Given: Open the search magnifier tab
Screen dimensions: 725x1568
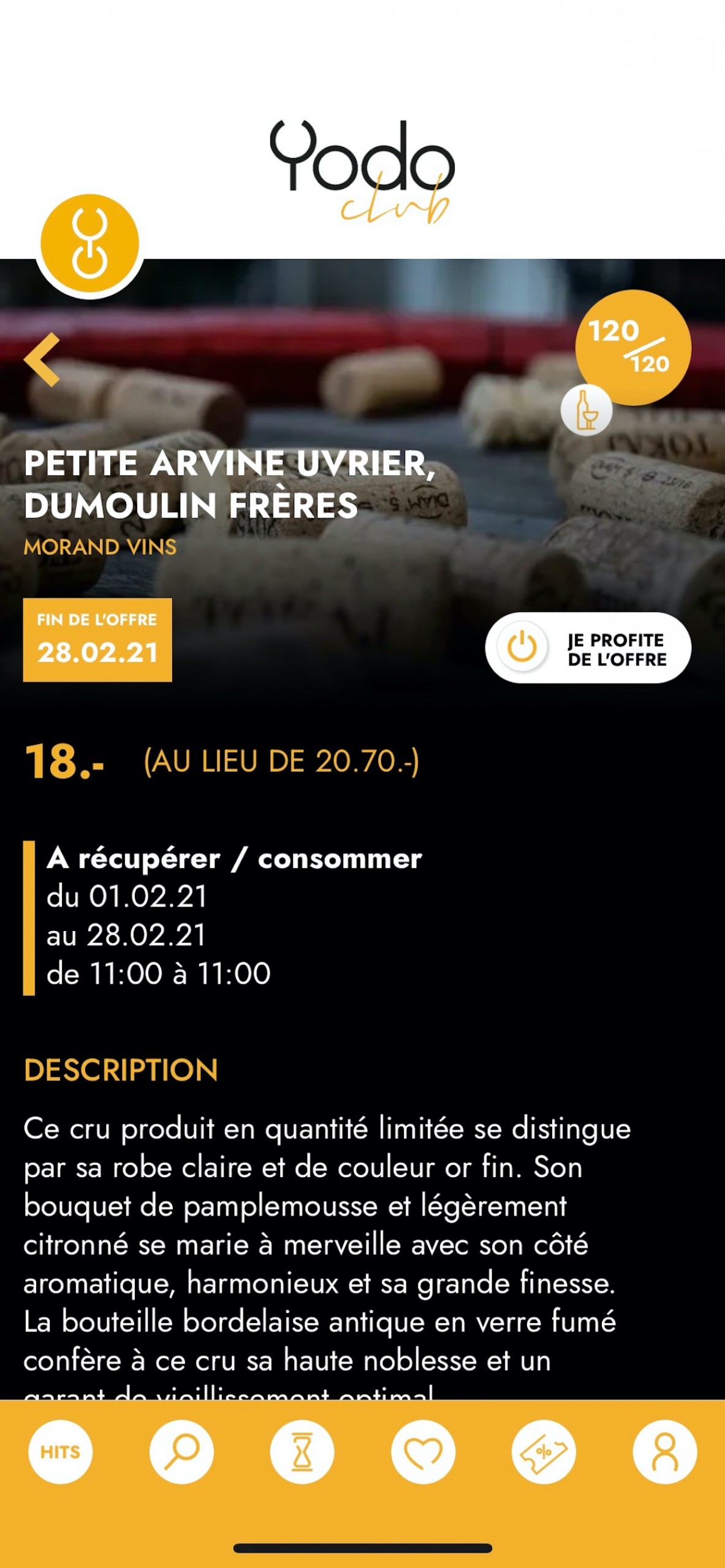Looking at the screenshot, I should 181,1452.
